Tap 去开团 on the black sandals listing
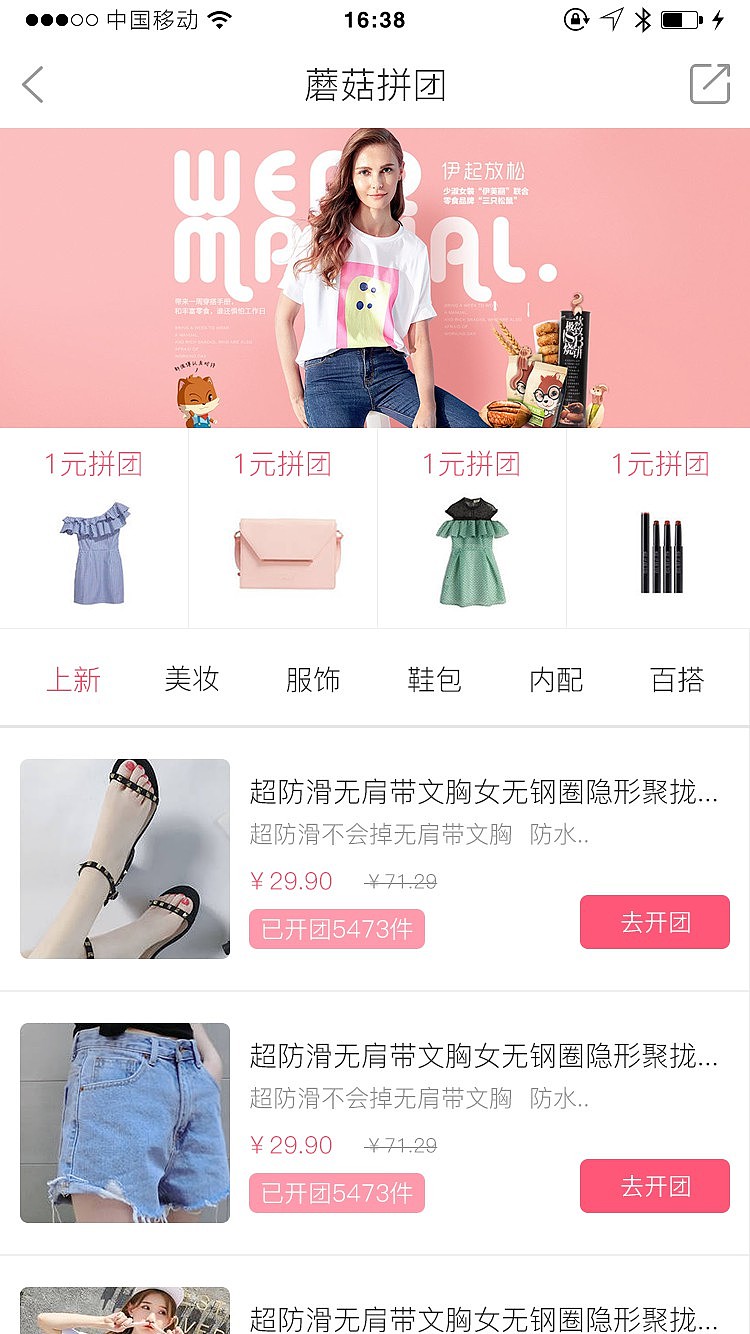750x1334 pixels. click(x=655, y=922)
